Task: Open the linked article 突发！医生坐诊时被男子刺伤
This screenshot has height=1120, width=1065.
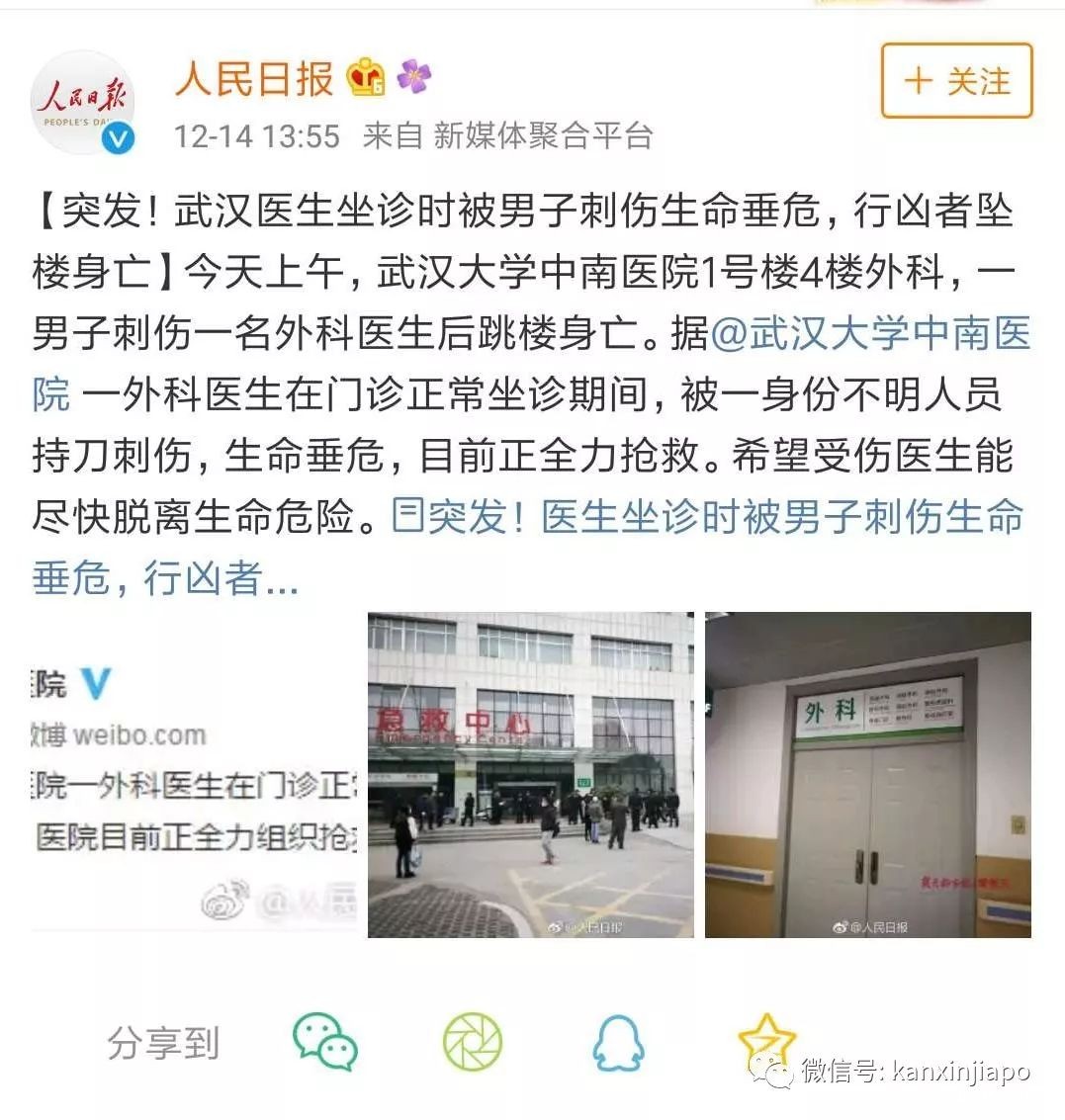Action: (x=707, y=517)
